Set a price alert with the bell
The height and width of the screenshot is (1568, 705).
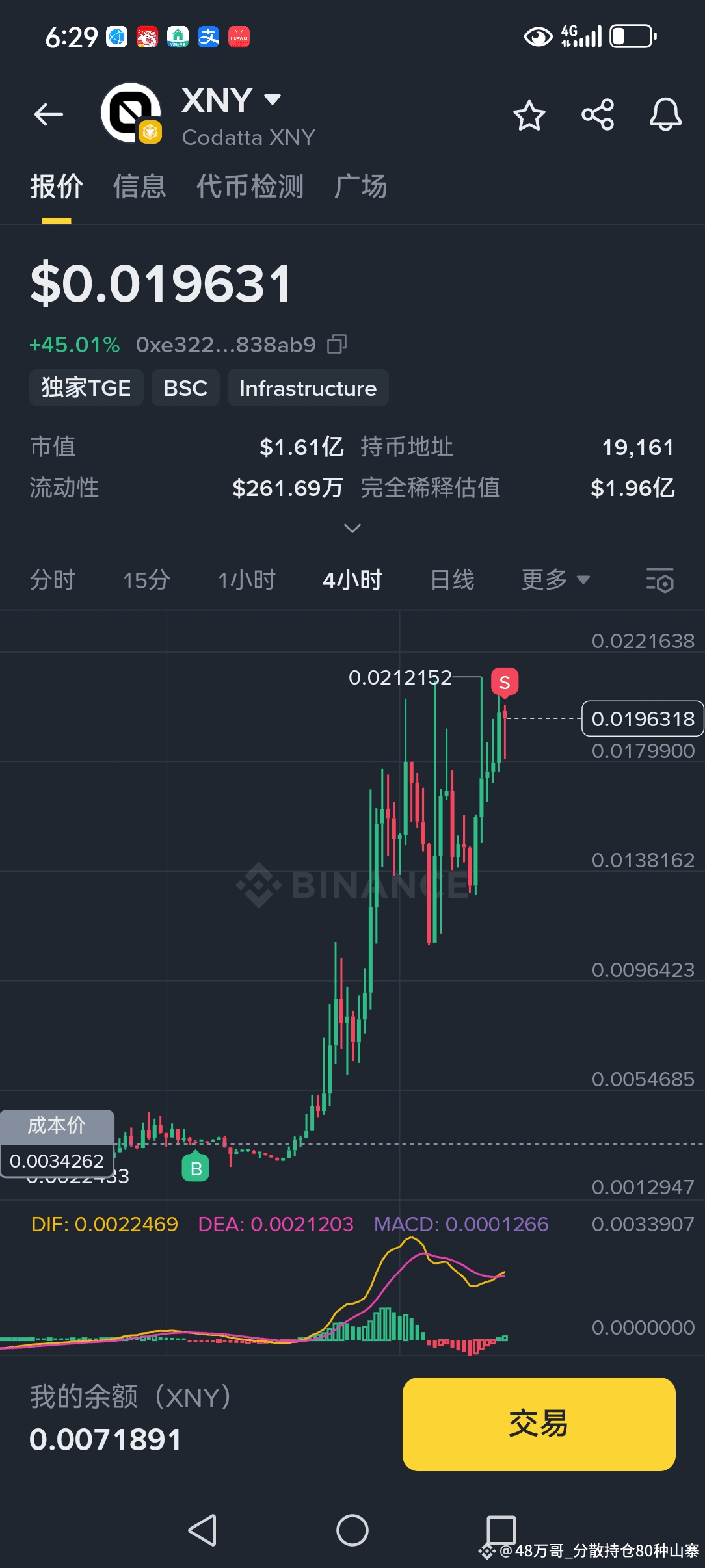tap(665, 115)
